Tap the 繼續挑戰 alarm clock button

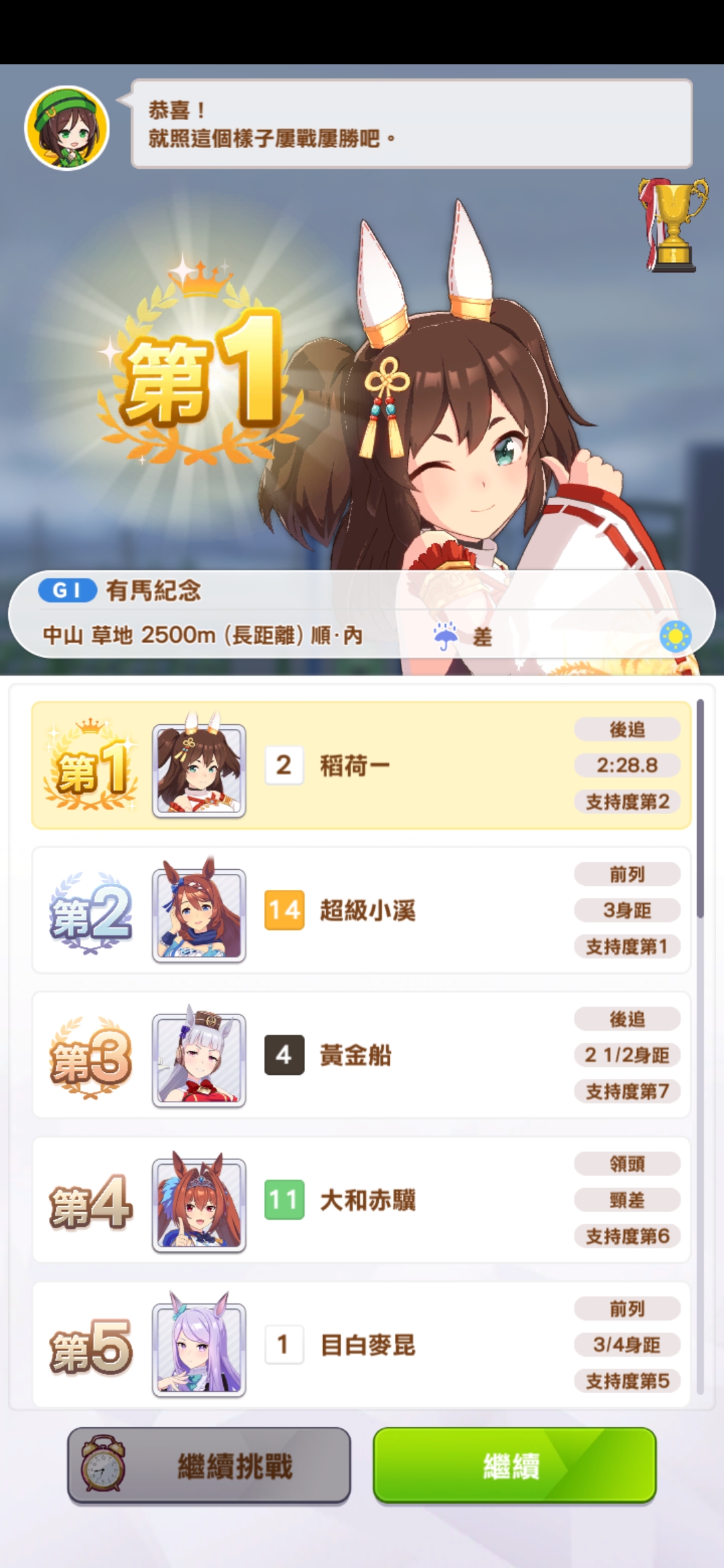tap(209, 1465)
